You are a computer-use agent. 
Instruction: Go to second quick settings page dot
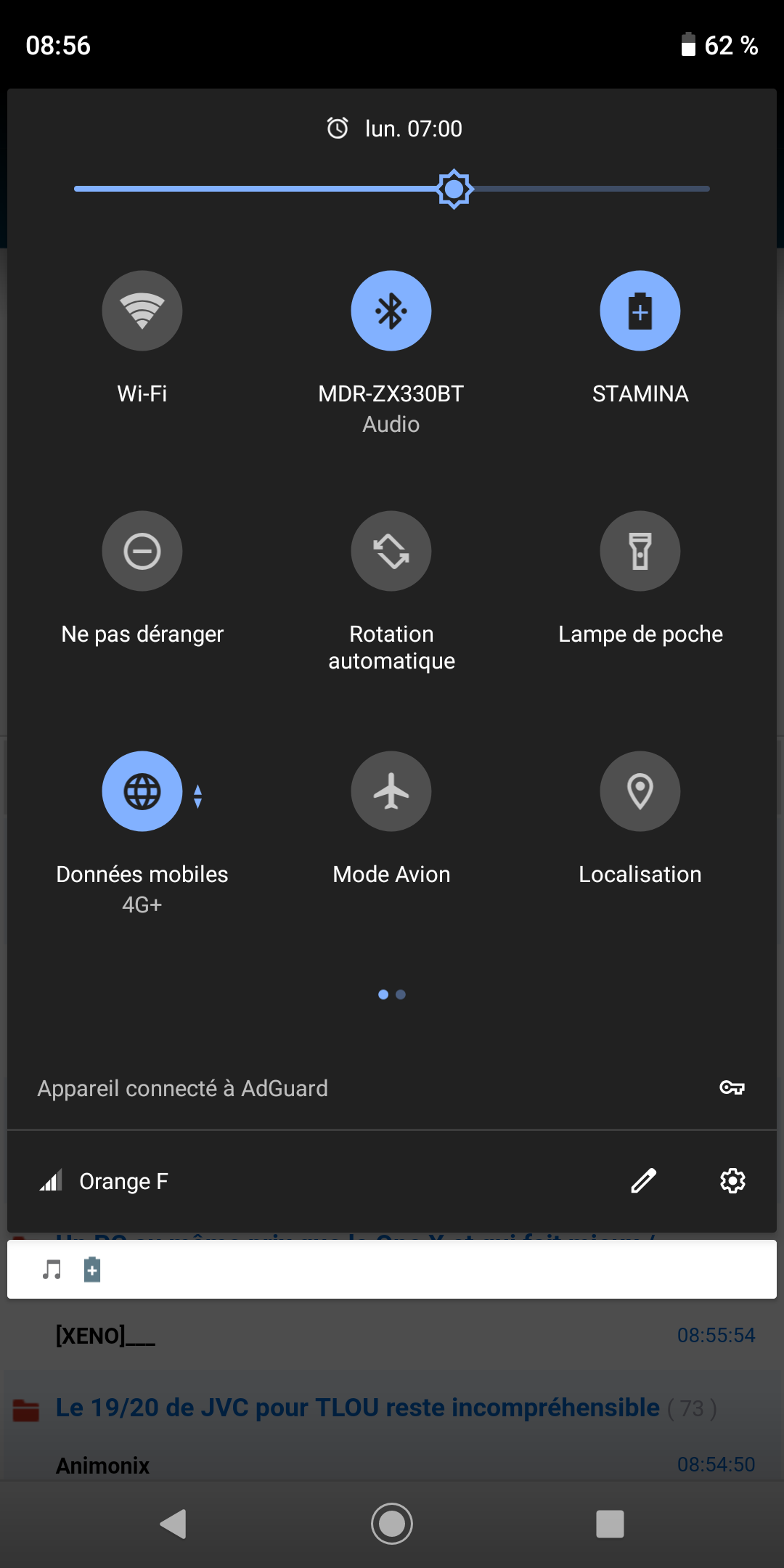coord(401,995)
